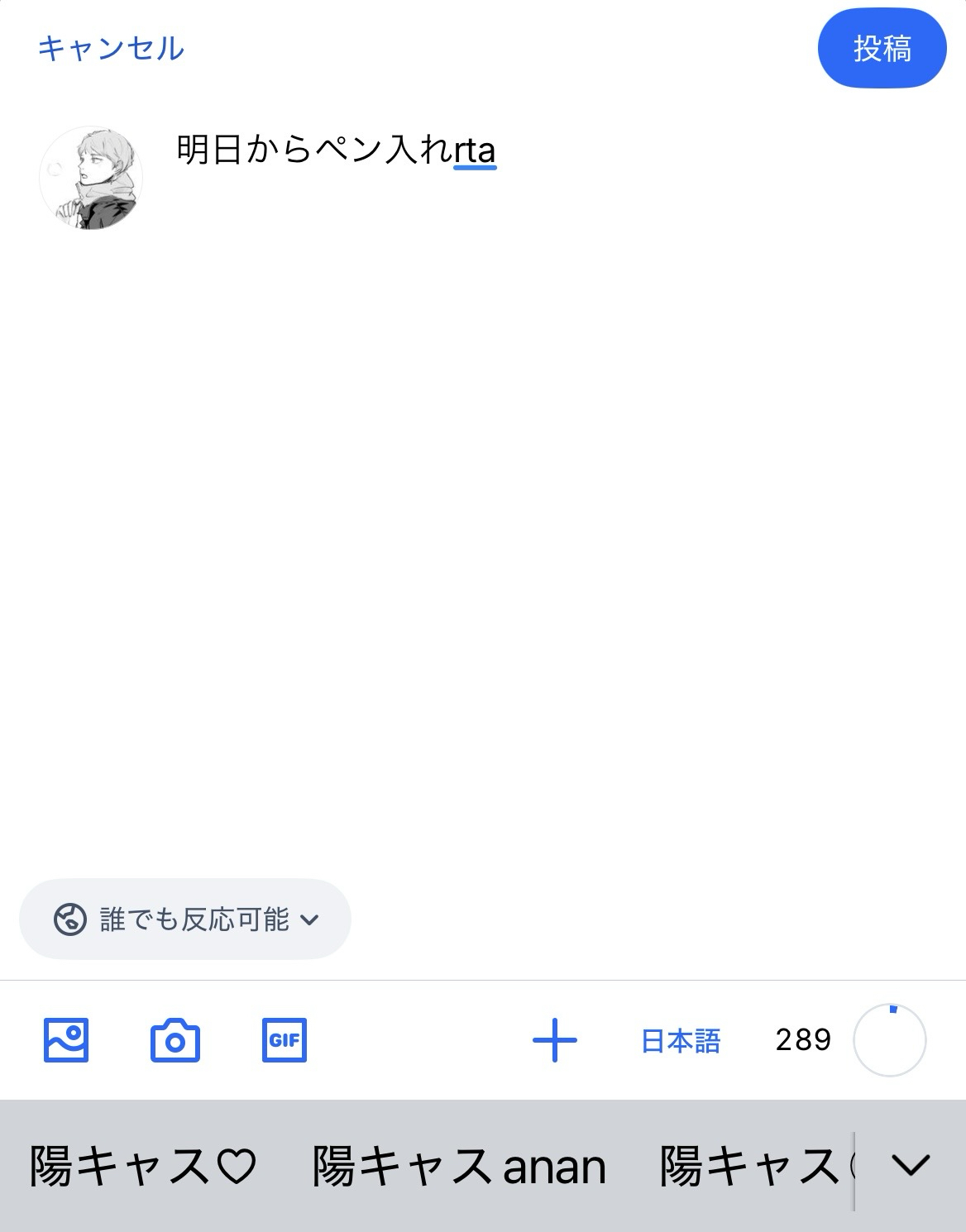Expand the keyboard suggestions list

[911, 1166]
